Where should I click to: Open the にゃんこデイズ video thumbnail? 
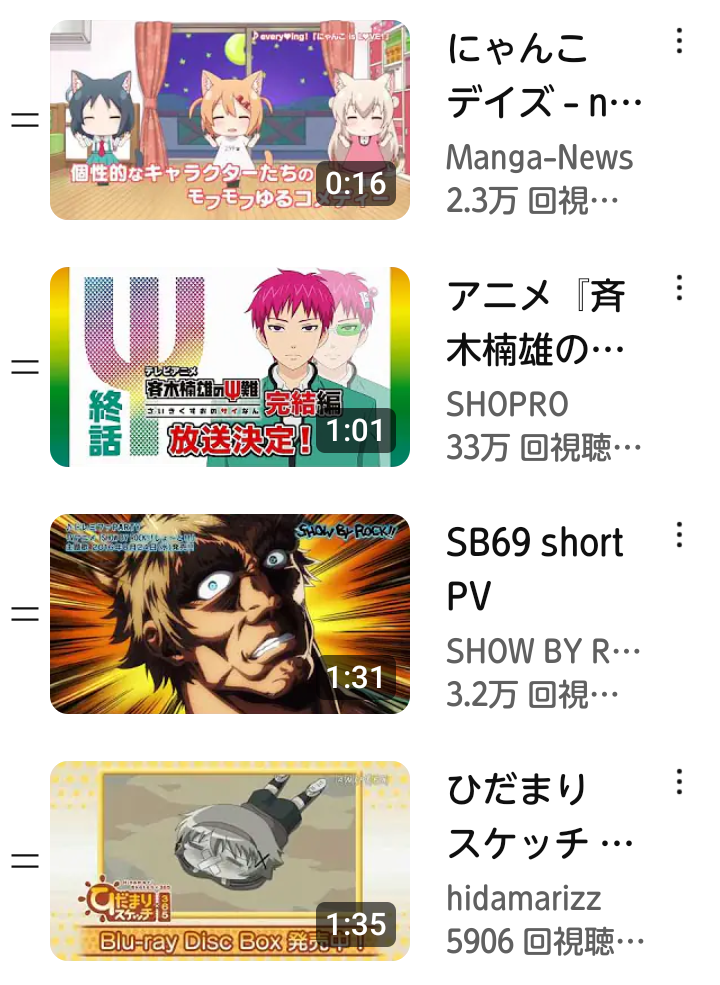[229, 120]
